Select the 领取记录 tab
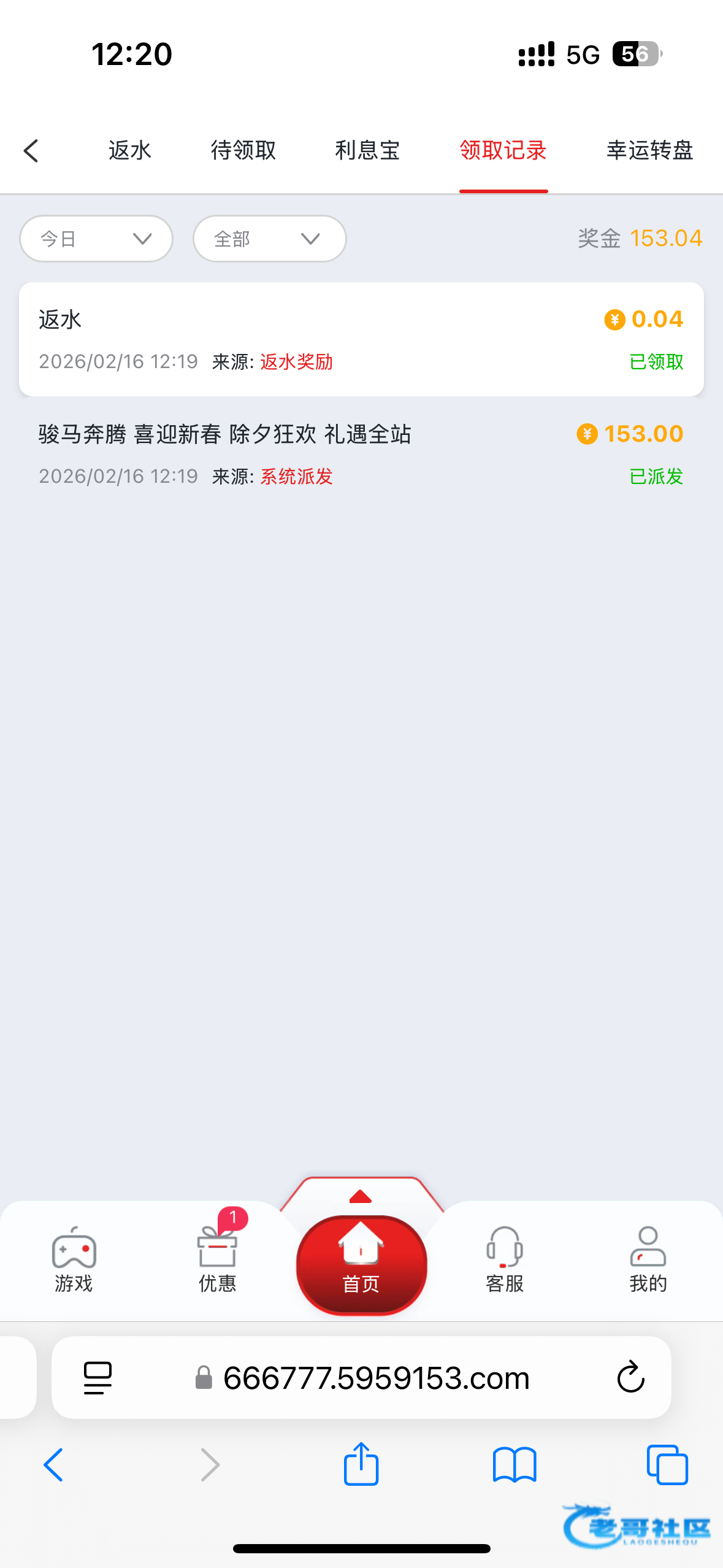This screenshot has width=723, height=1568. [503, 151]
